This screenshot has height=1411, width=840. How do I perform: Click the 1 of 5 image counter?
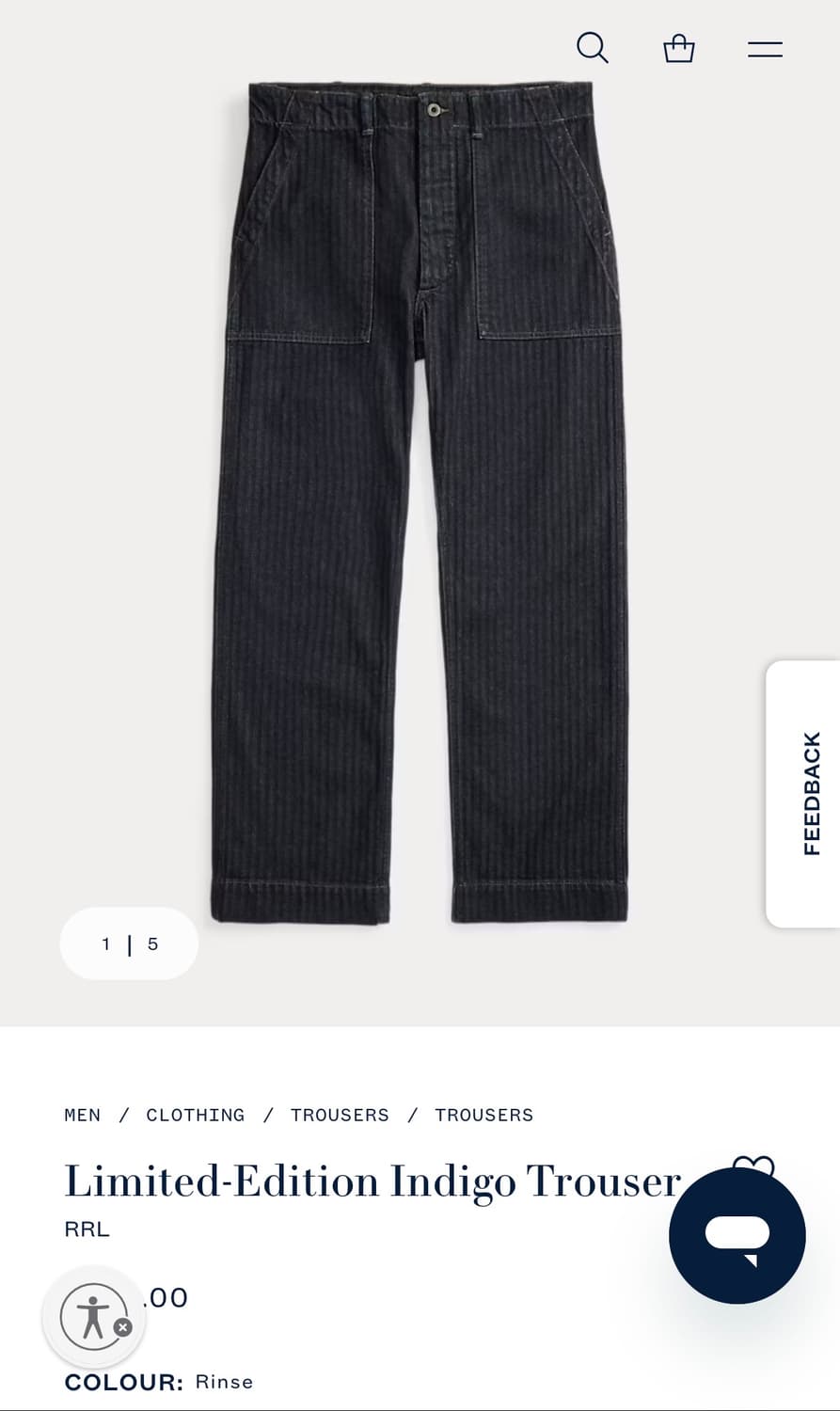click(x=129, y=943)
